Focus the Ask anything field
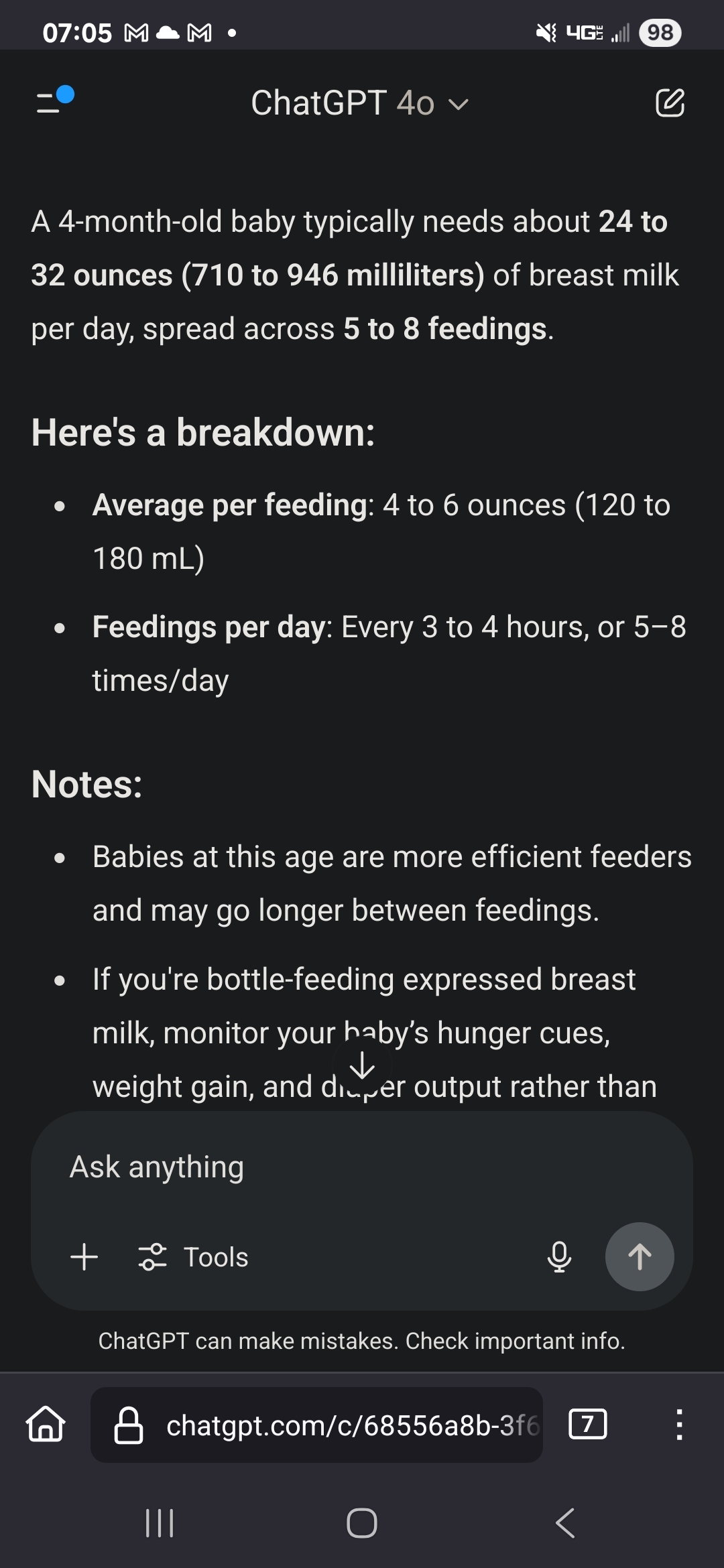The image size is (724, 1568). tap(362, 1167)
